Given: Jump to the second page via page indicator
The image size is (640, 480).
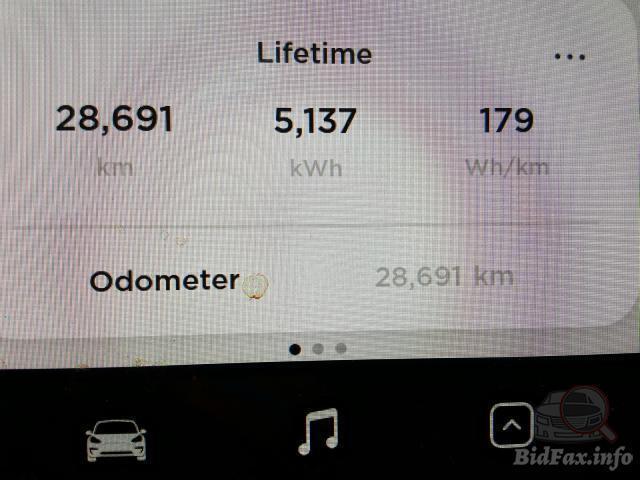Looking at the screenshot, I should pyautogui.click(x=318, y=349).
